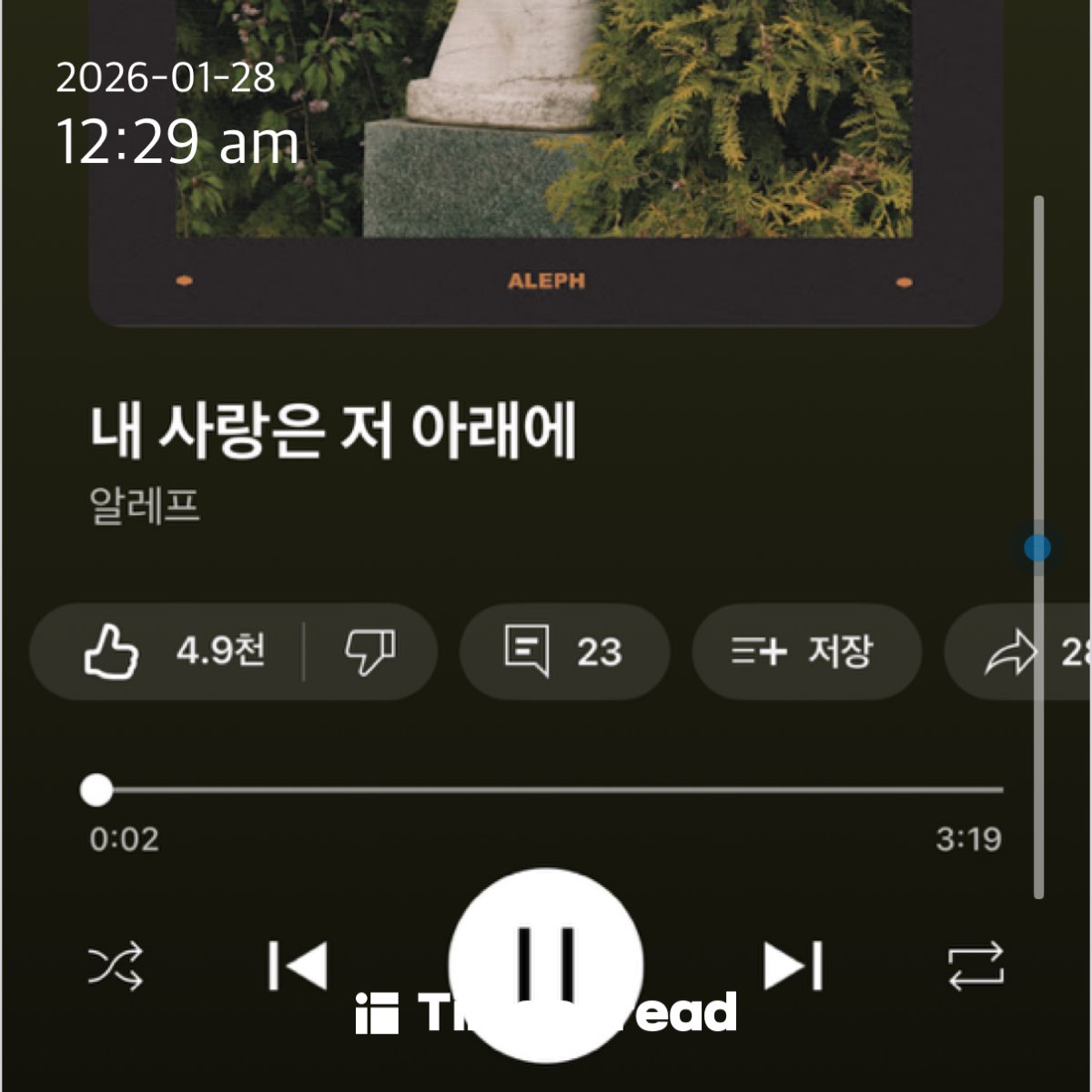Dislike the current song
This screenshot has height=1092, width=1092.
tap(369, 652)
